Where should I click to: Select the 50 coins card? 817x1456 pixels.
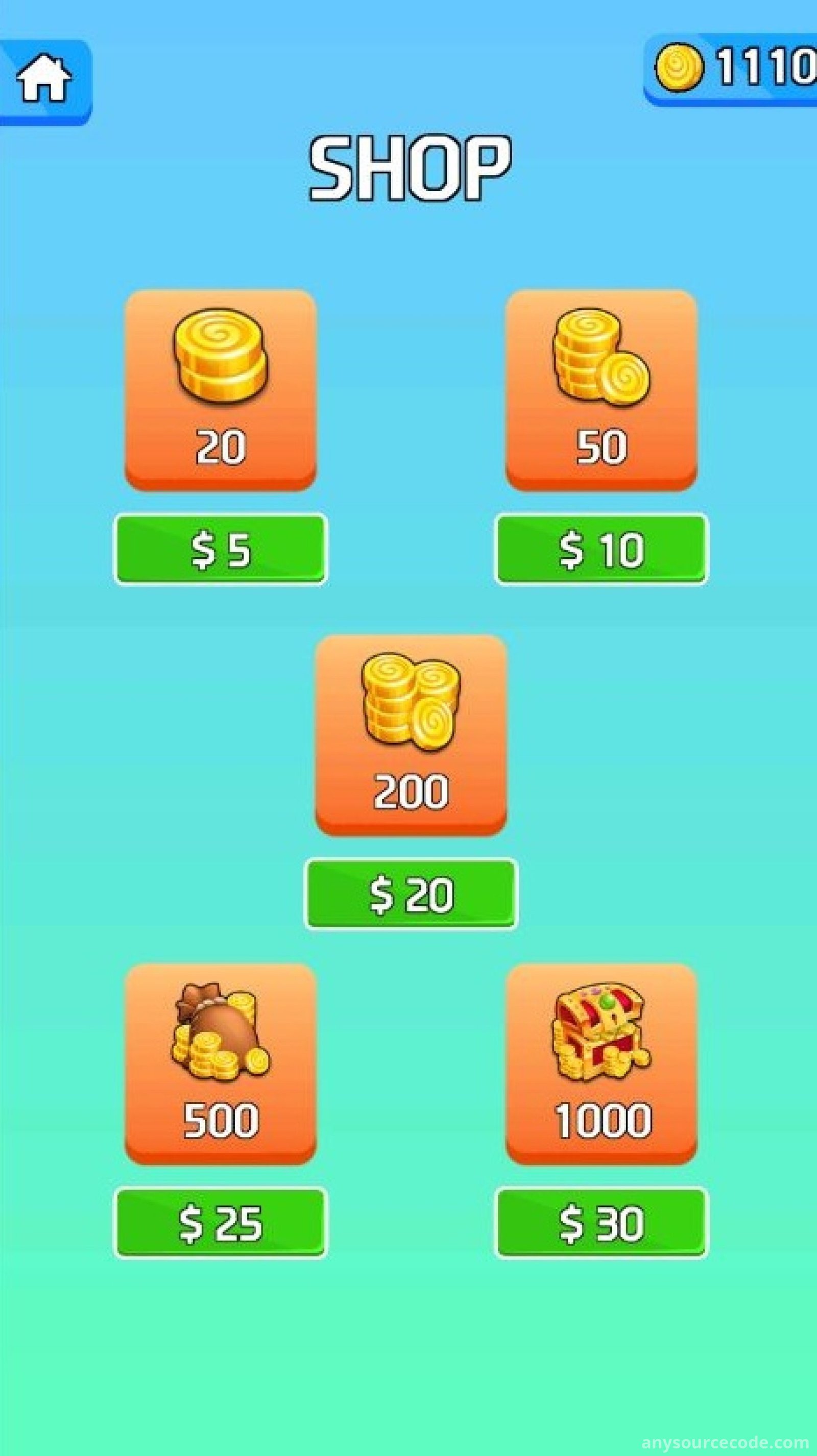pyautogui.click(x=602, y=390)
